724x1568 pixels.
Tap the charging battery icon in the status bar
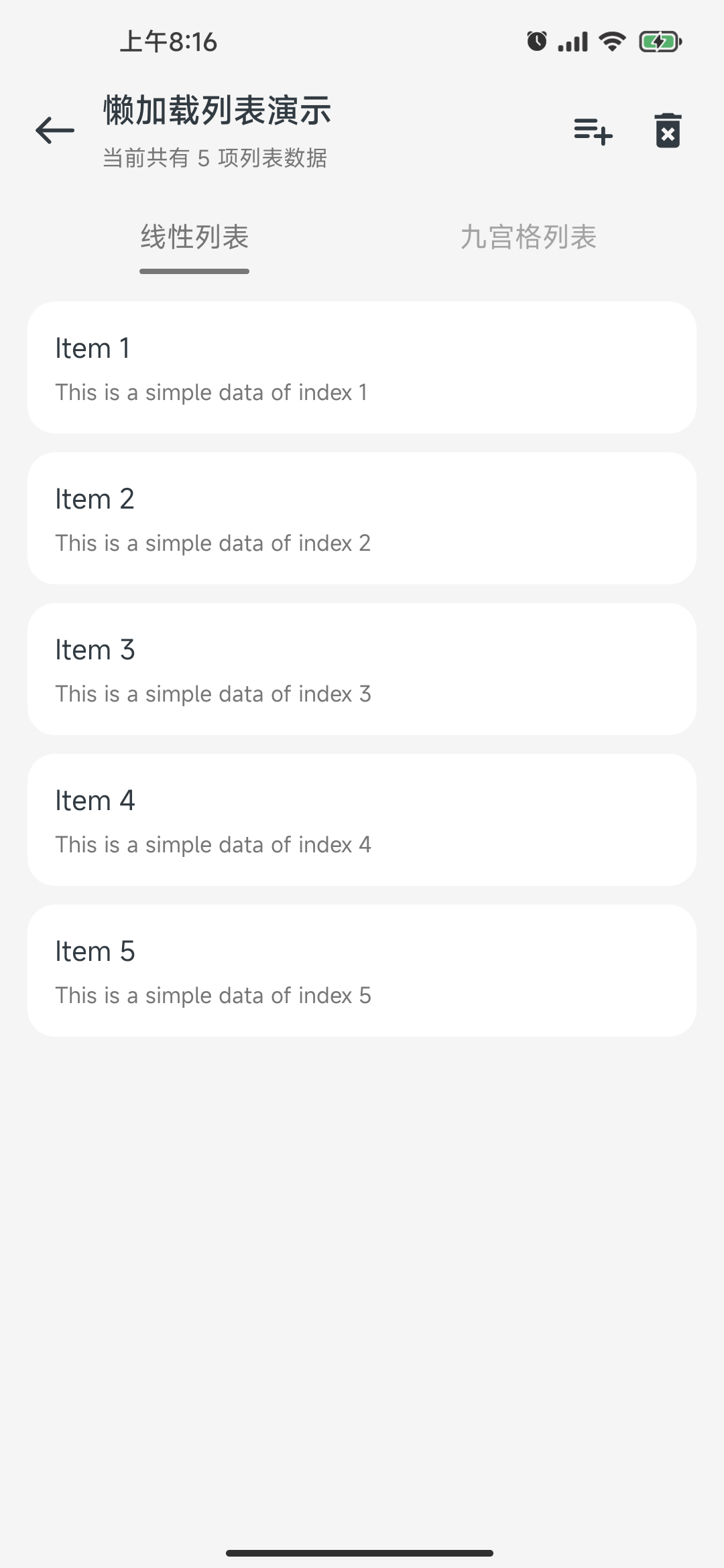(660, 42)
